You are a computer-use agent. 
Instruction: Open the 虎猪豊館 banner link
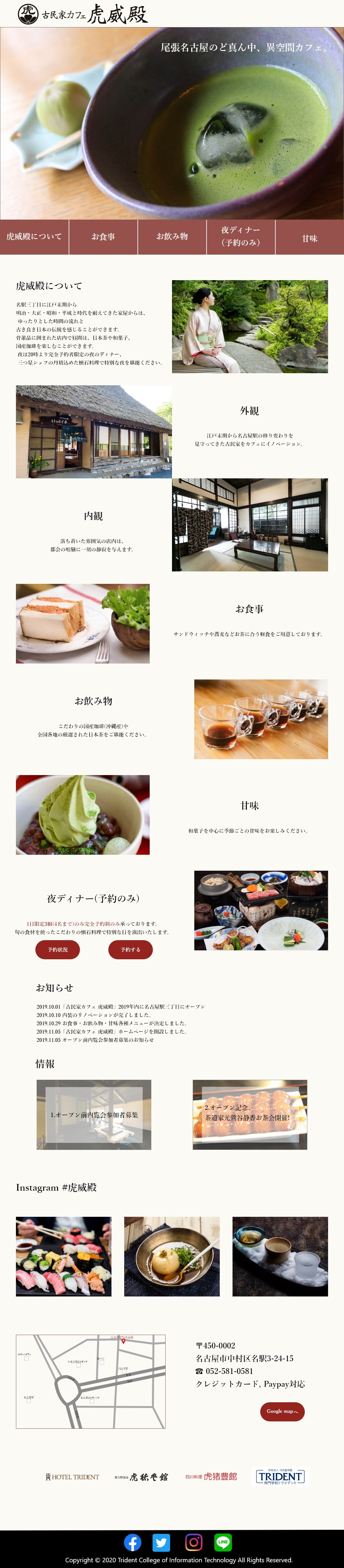[x=211, y=1476]
